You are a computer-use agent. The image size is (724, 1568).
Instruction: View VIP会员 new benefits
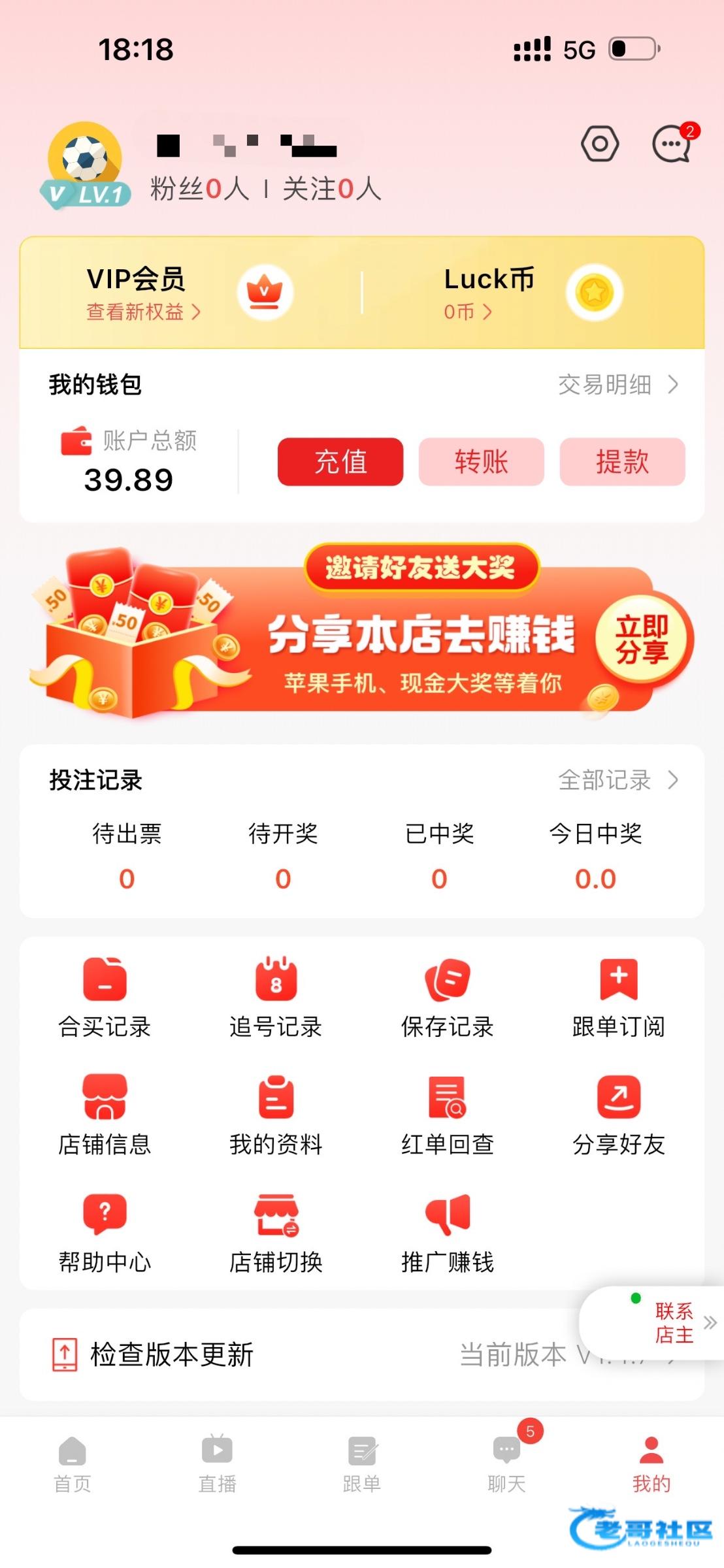(144, 312)
